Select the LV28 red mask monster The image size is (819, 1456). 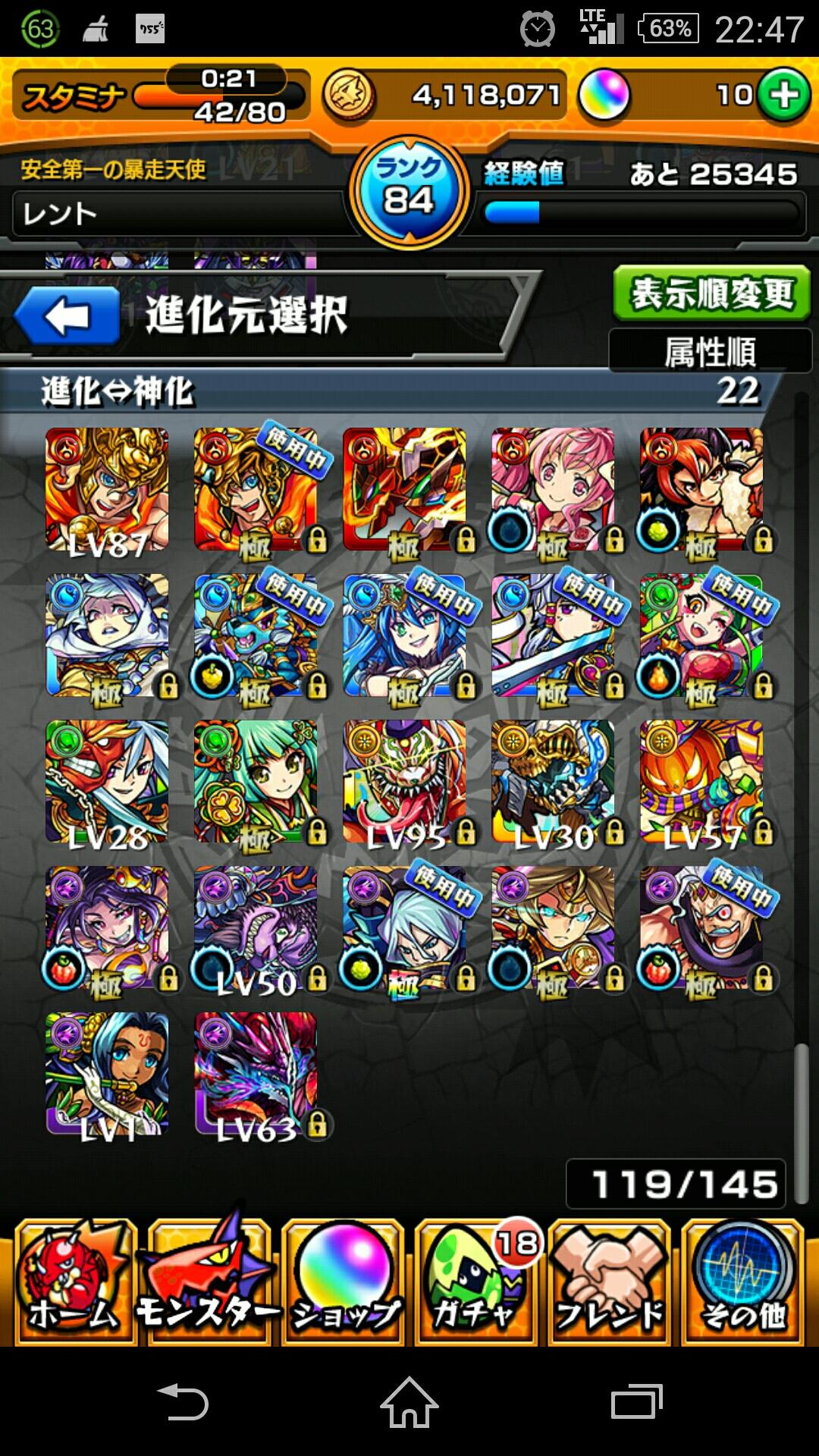coord(107,782)
